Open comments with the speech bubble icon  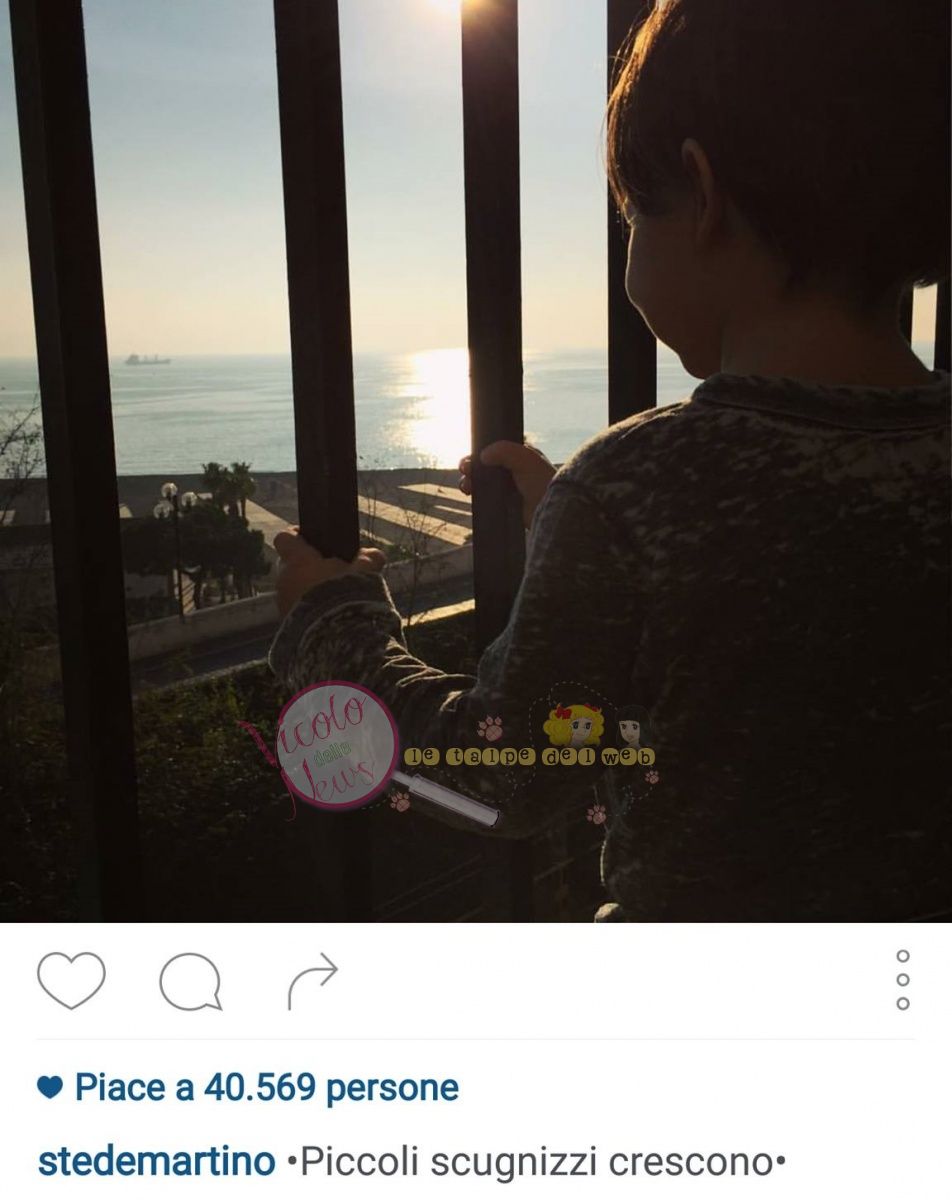point(190,981)
